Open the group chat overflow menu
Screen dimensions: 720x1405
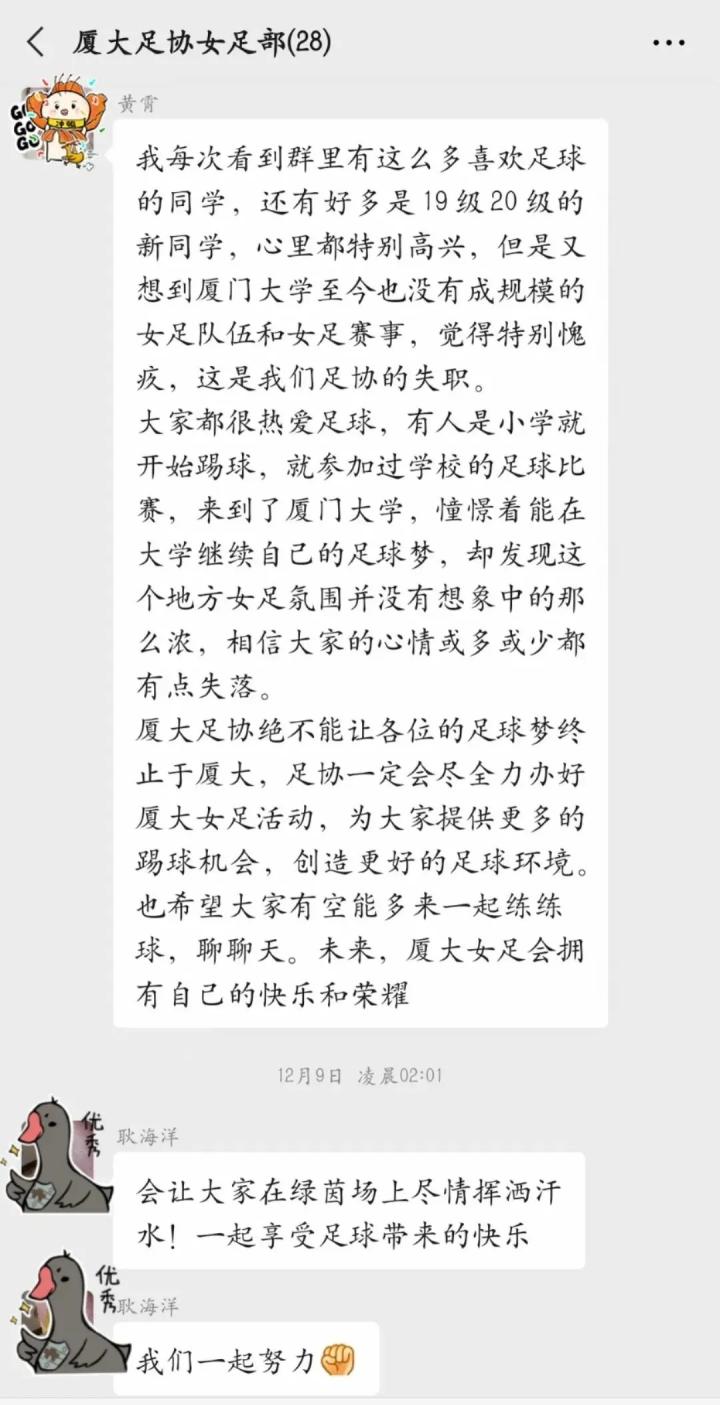click(x=668, y=42)
